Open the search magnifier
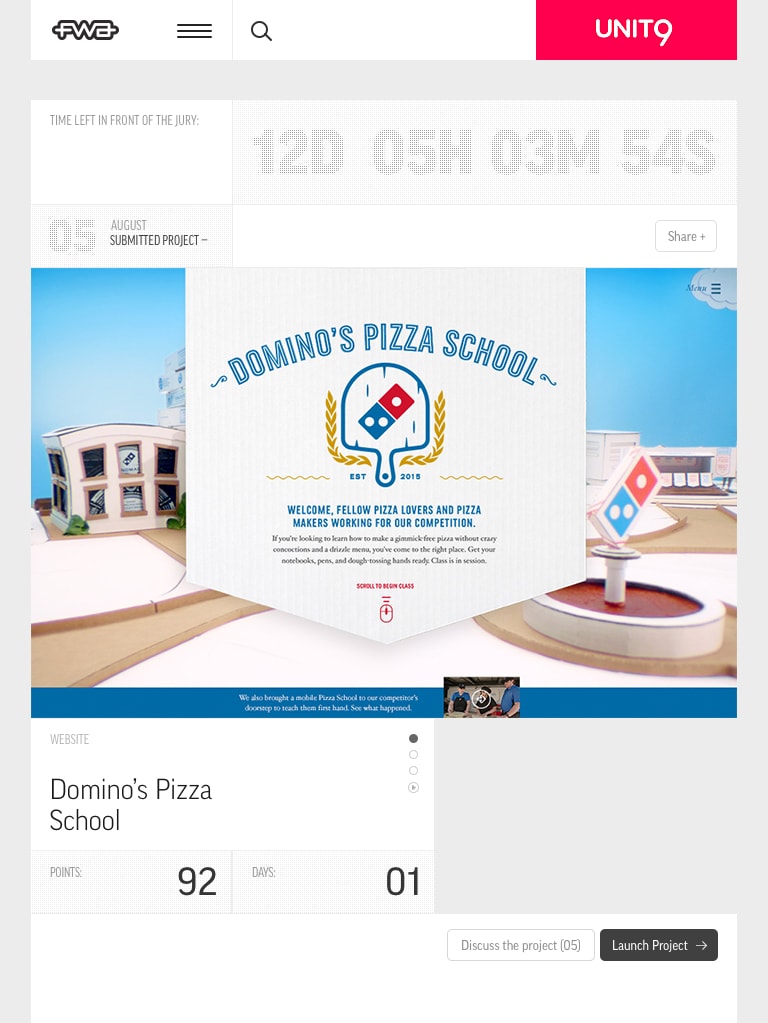The image size is (768, 1023). click(261, 31)
